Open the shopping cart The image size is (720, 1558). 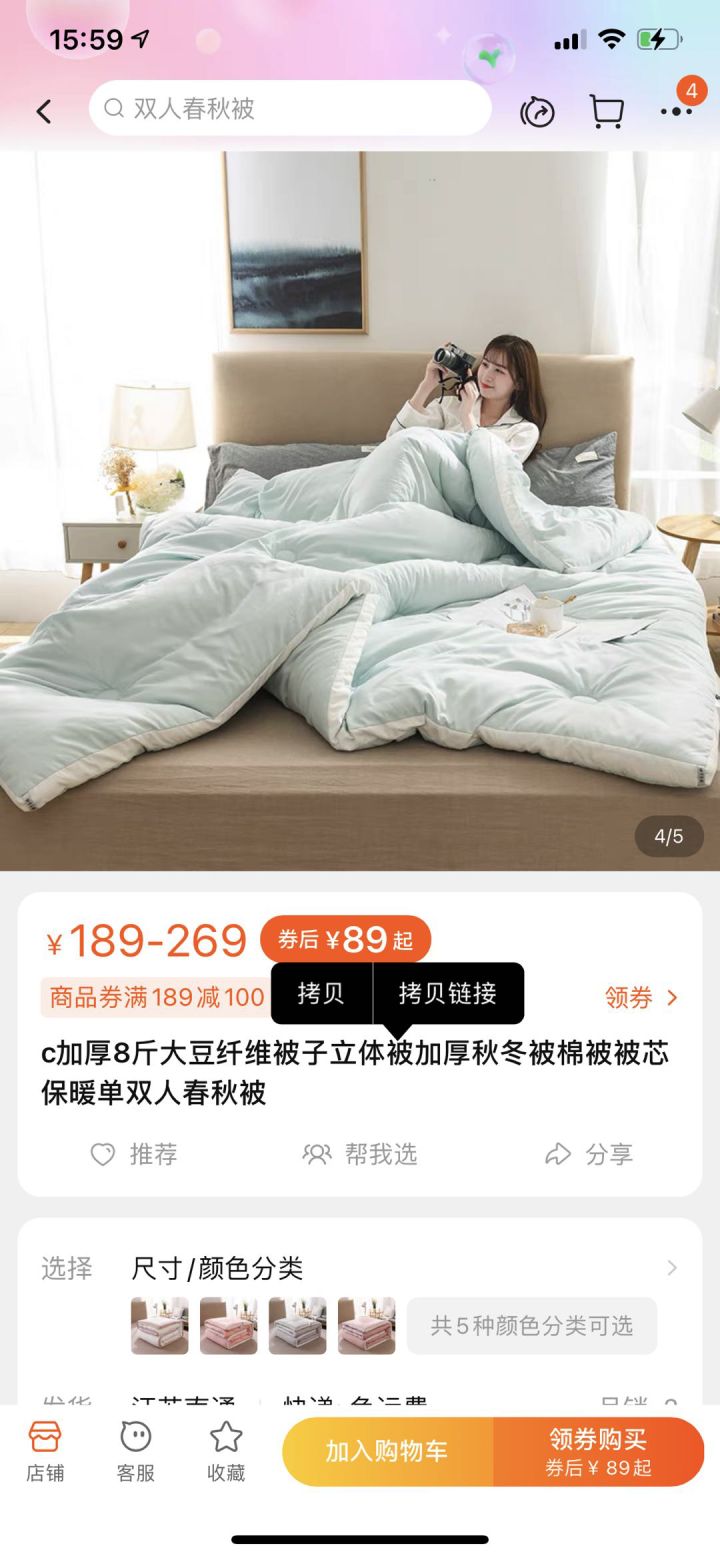click(x=606, y=111)
